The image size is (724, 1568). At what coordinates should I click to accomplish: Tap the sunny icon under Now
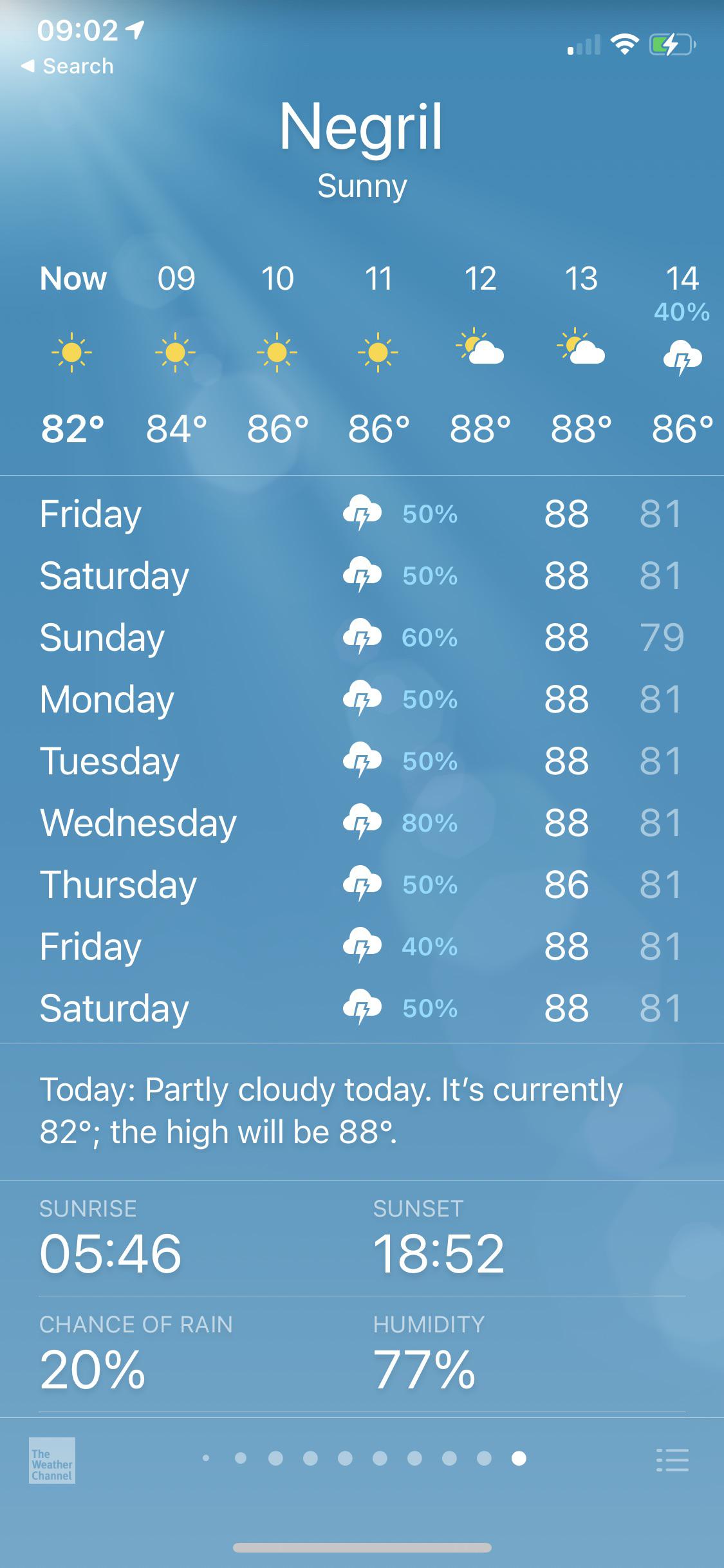tap(73, 353)
